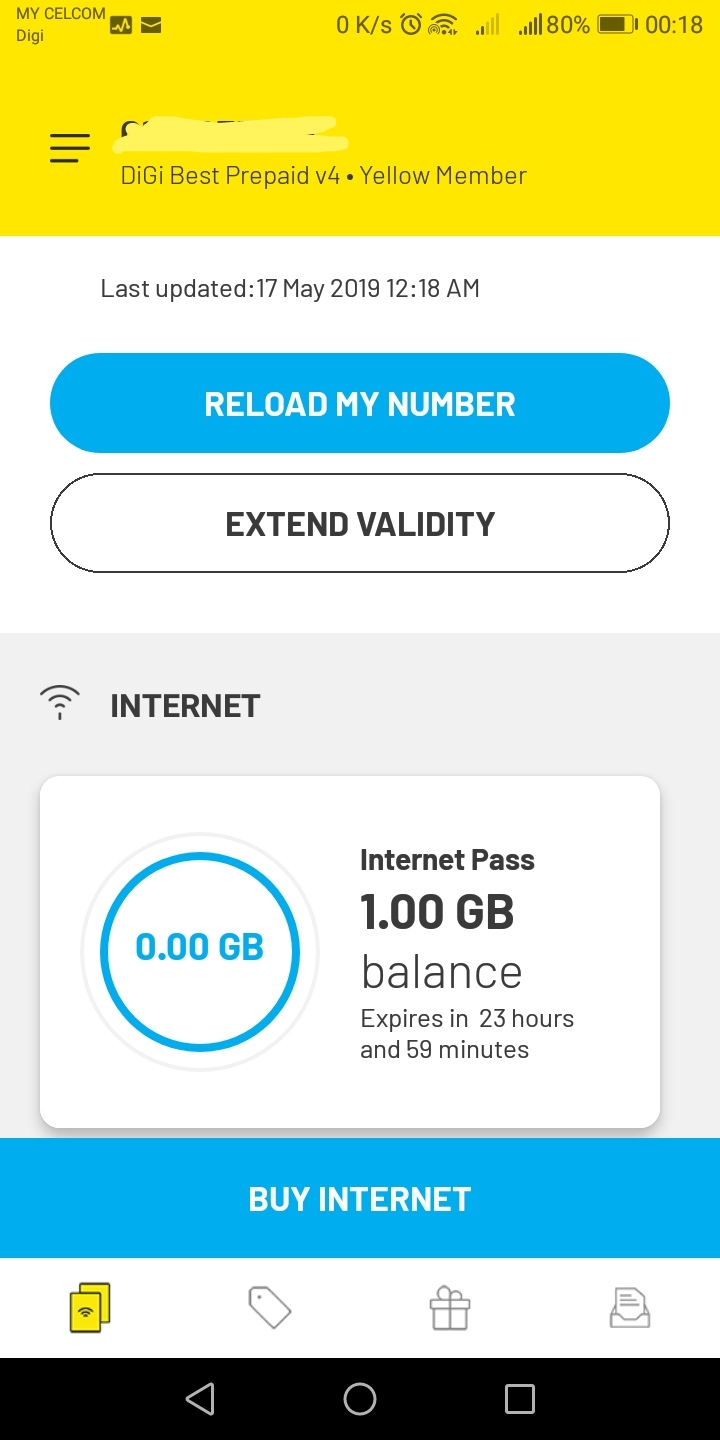Go back with system back button
720x1440 pixels.
tap(200, 1398)
